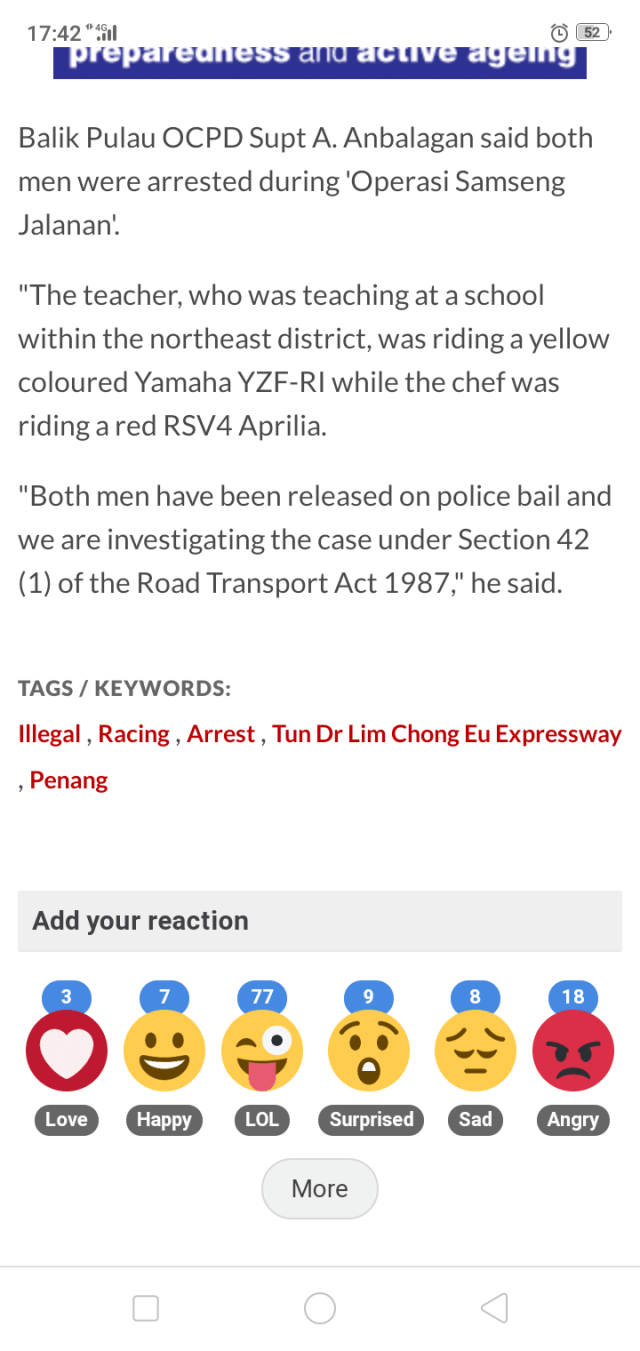Screen dimensions: 640x1351
Task: Go back using system navigation
Action: [494, 1308]
